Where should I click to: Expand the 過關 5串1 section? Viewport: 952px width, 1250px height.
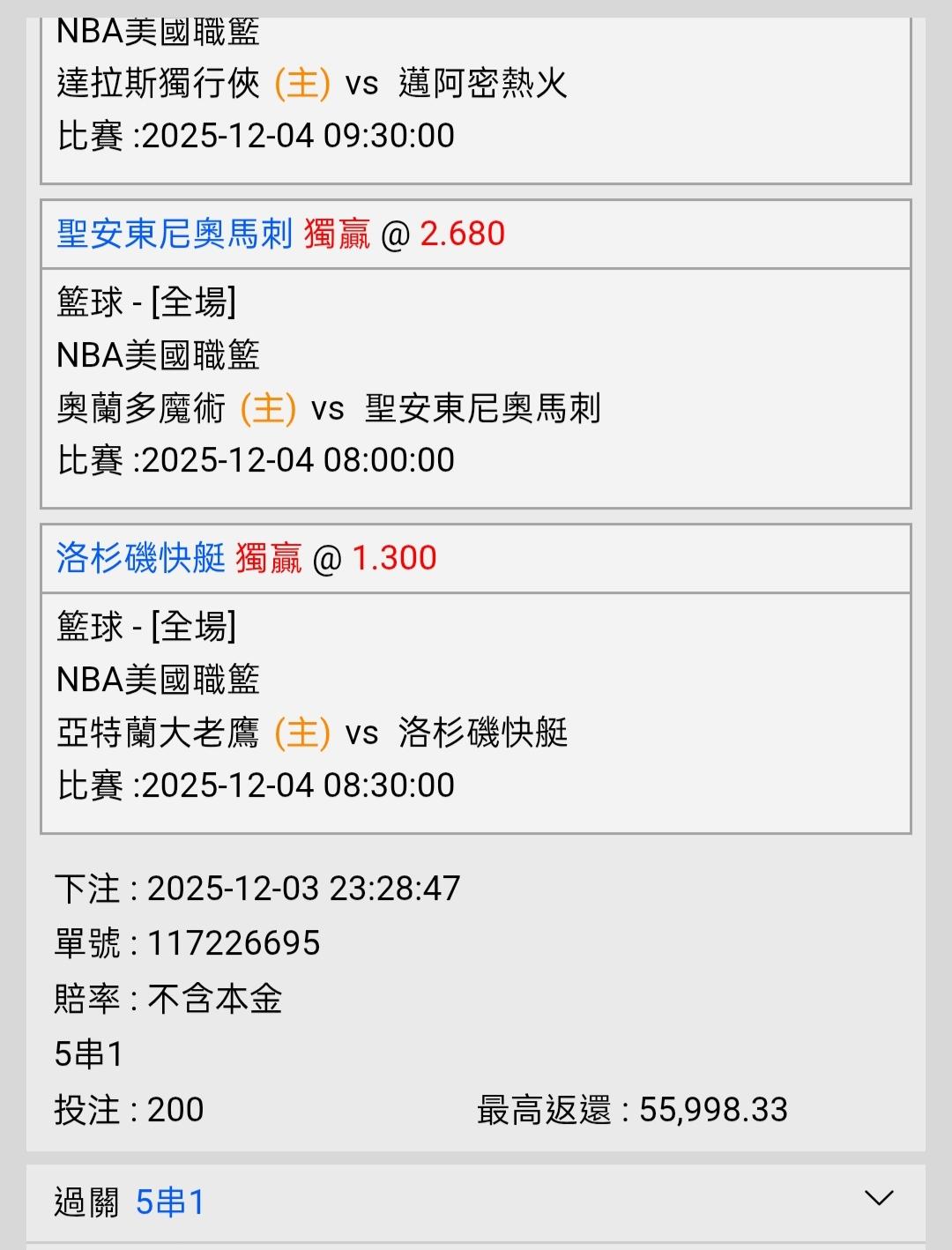[878, 1199]
